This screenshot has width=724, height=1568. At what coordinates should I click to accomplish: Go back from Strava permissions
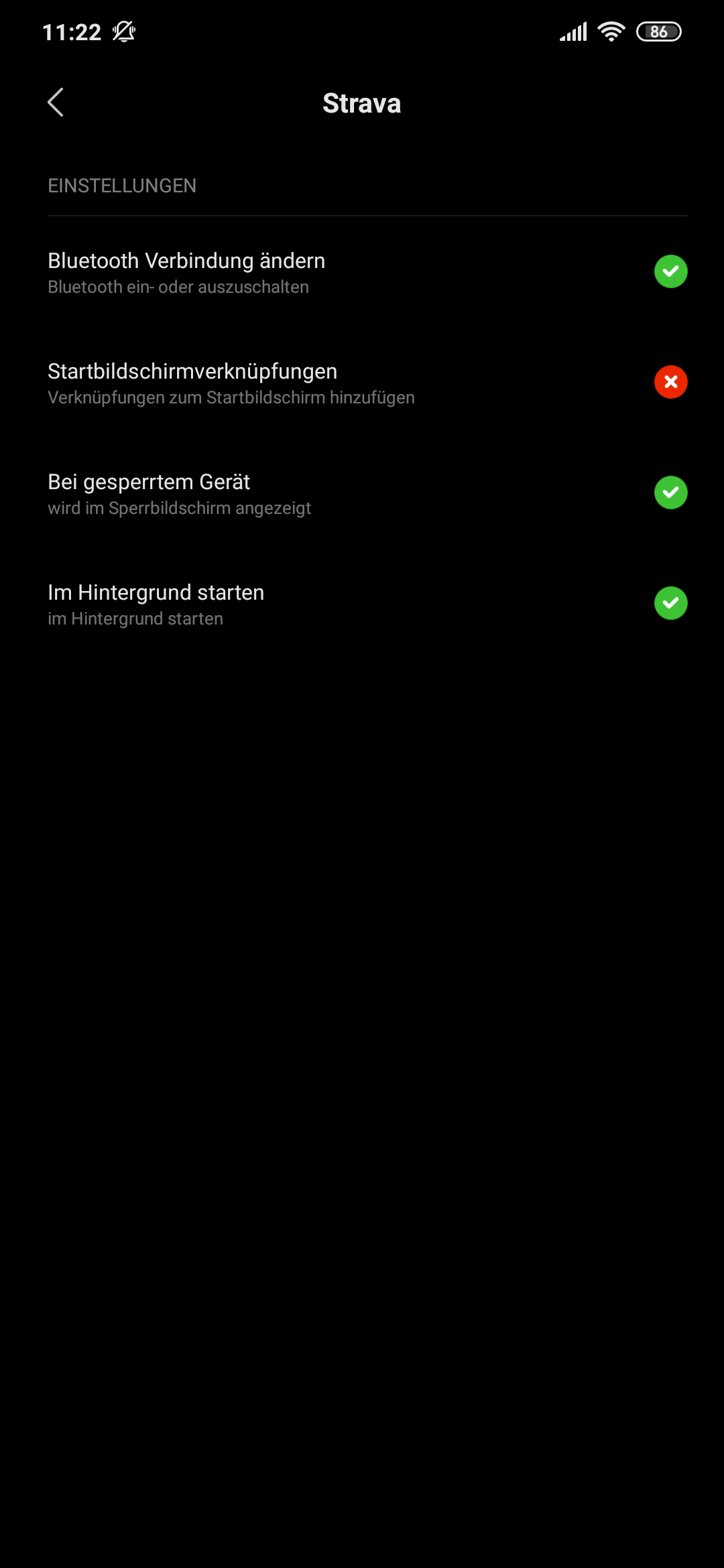pyautogui.click(x=56, y=103)
